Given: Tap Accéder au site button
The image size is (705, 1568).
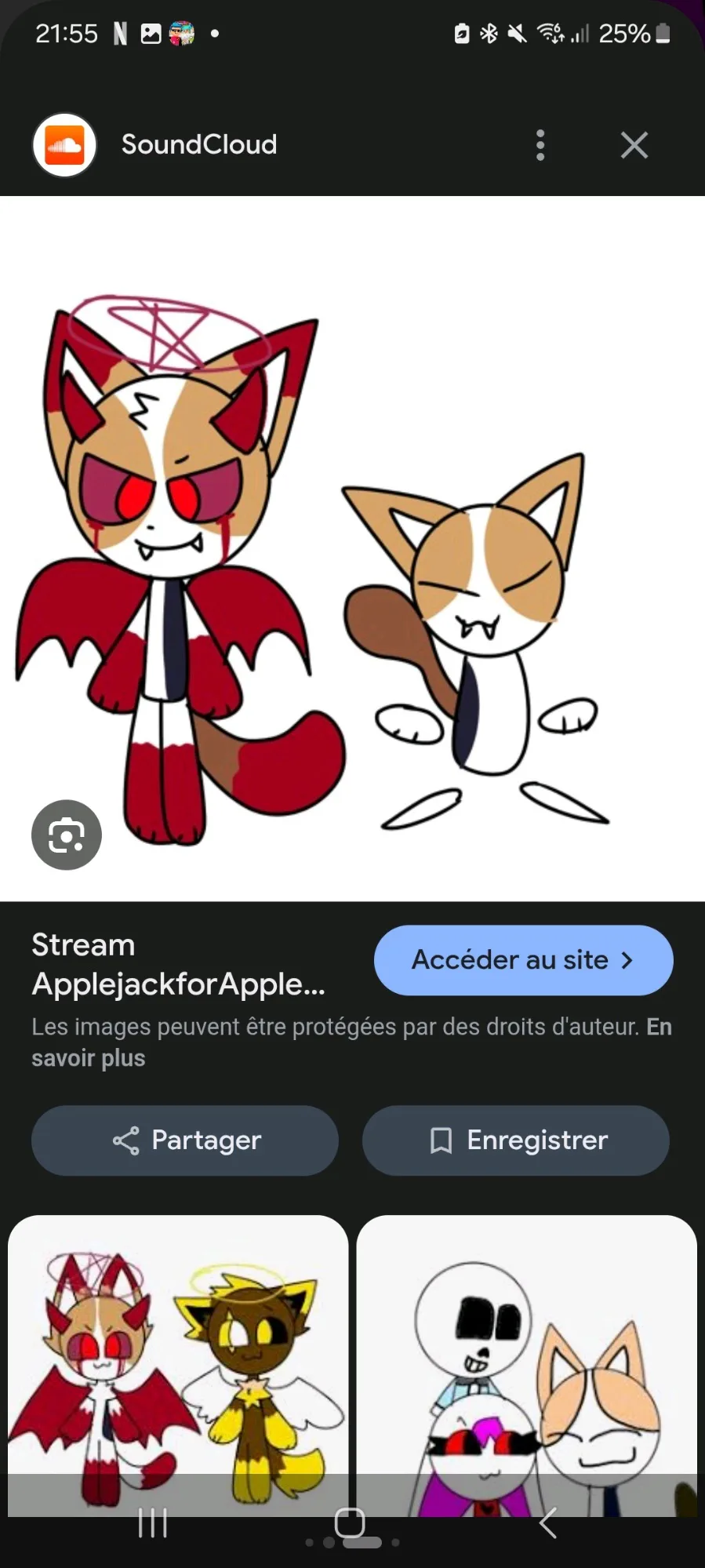Looking at the screenshot, I should click(523, 960).
